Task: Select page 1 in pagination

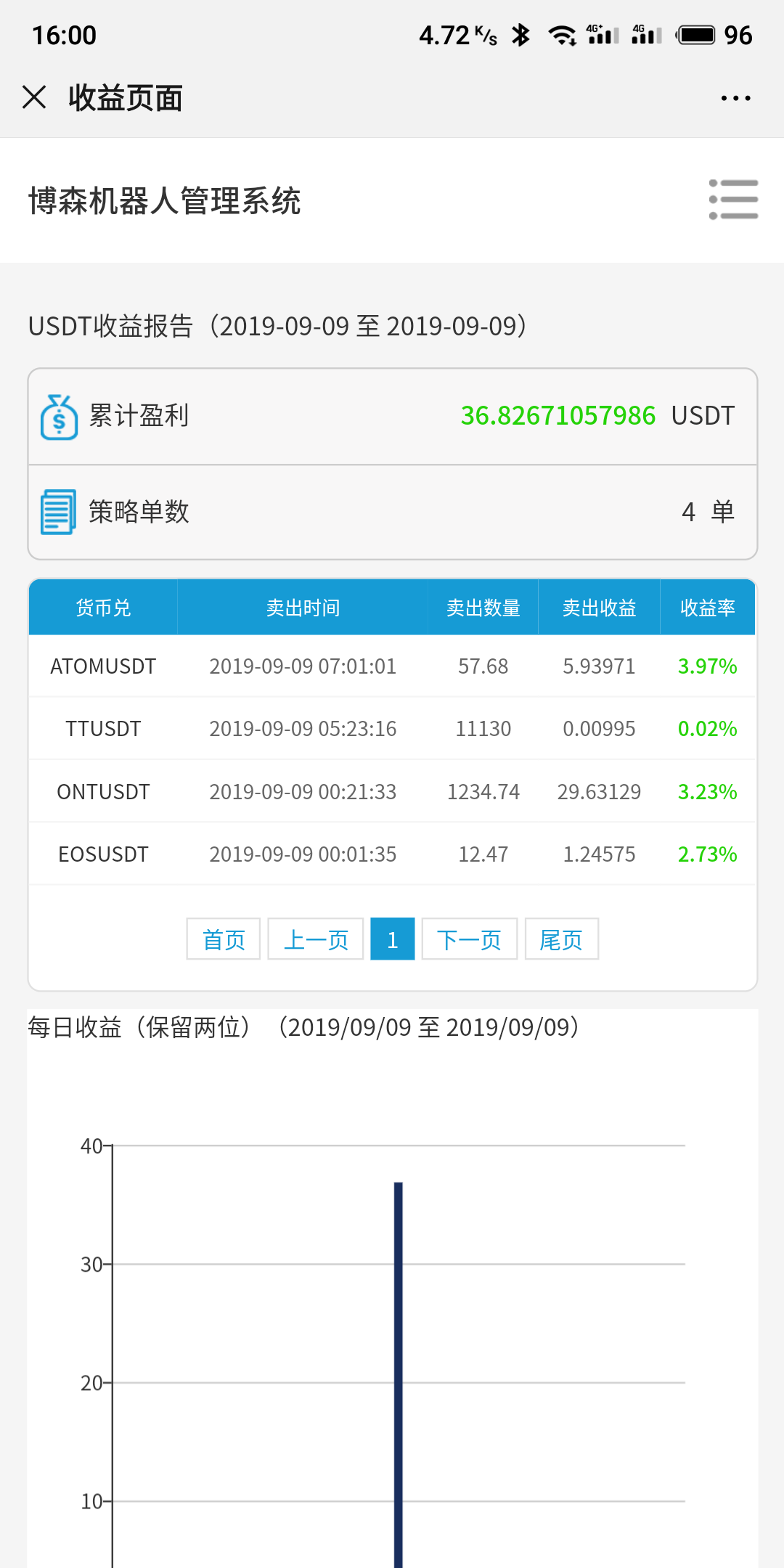Action: pyautogui.click(x=393, y=939)
